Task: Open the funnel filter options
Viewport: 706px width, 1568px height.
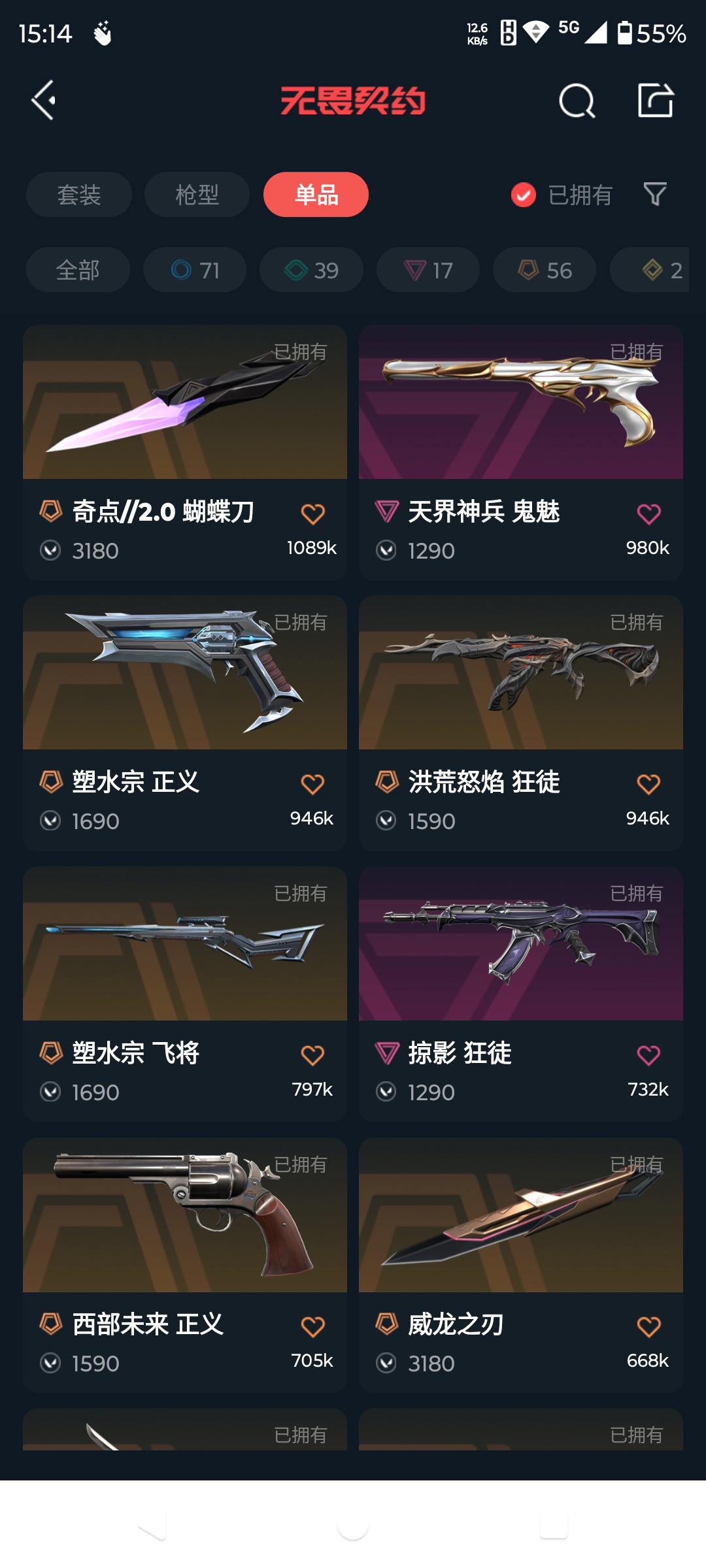Action: coord(655,194)
